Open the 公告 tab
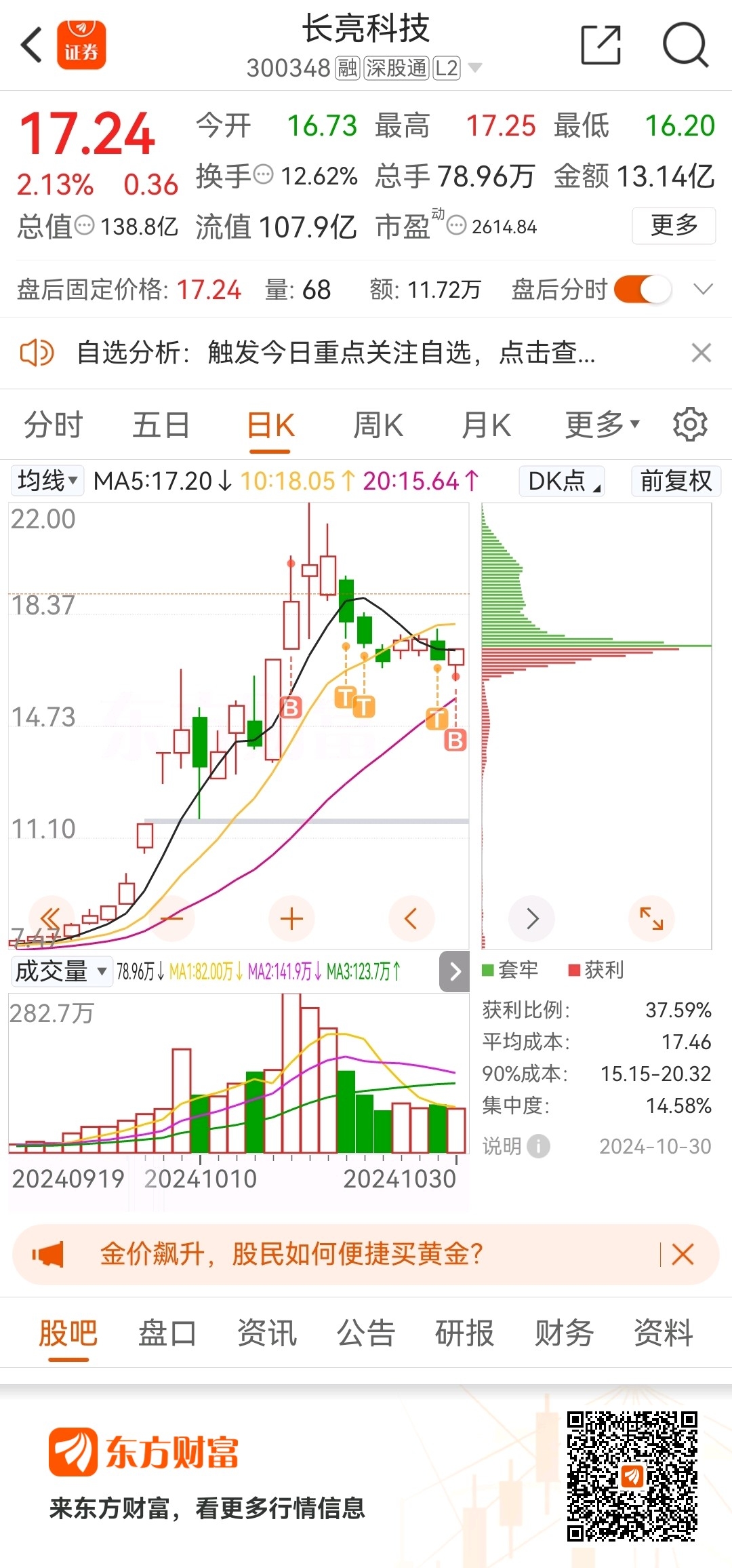Image resolution: width=732 pixels, height=1568 pixels. 366,1333
